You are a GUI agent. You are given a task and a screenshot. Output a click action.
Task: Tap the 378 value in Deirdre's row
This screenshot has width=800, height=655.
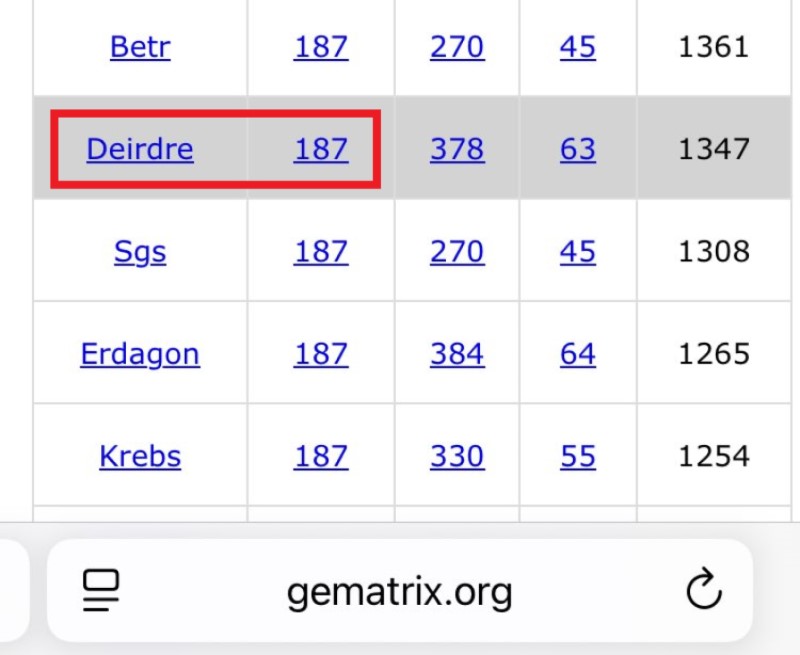coord(457,149)
